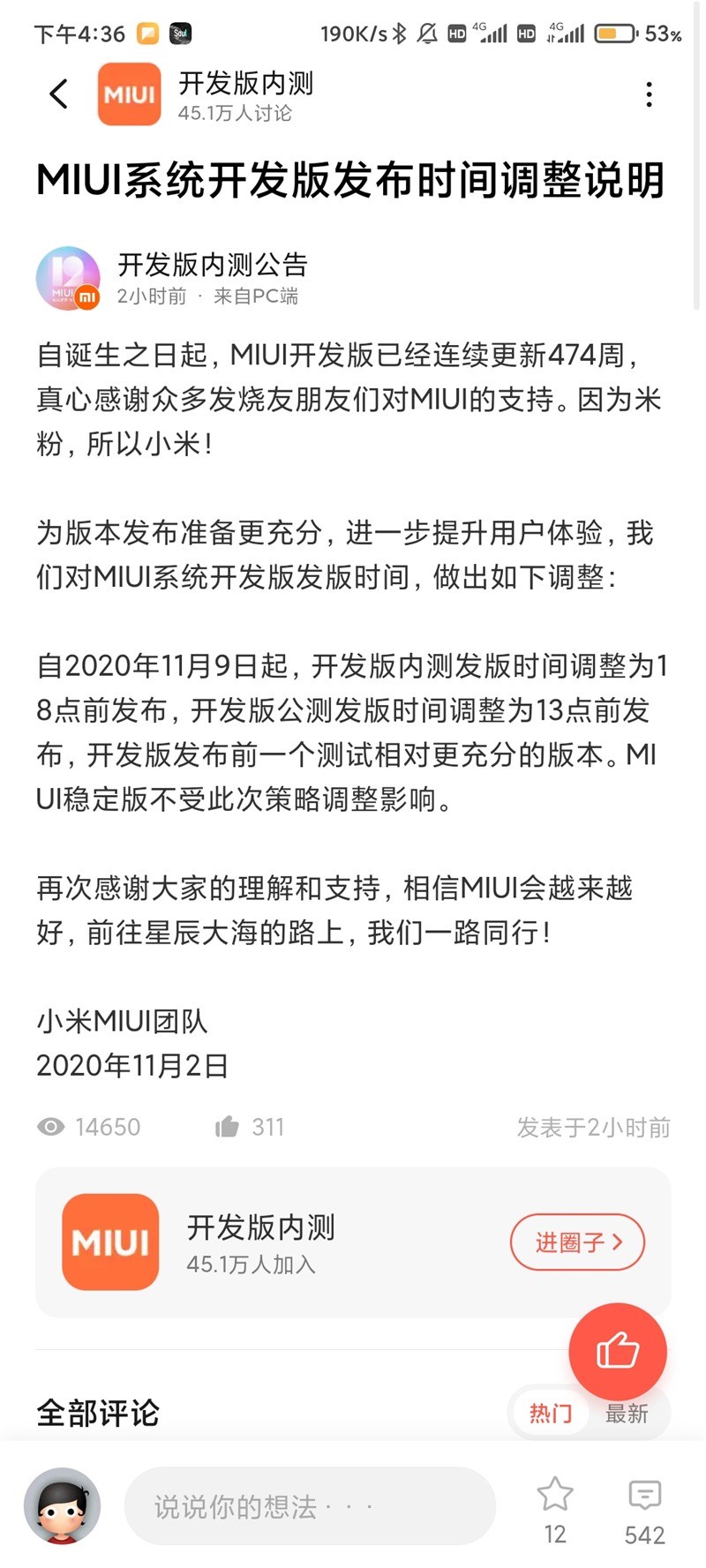Open the MIUI icon in the circle card
The width and height of the screenshot is (706, 1568).
pos(109,1241)
